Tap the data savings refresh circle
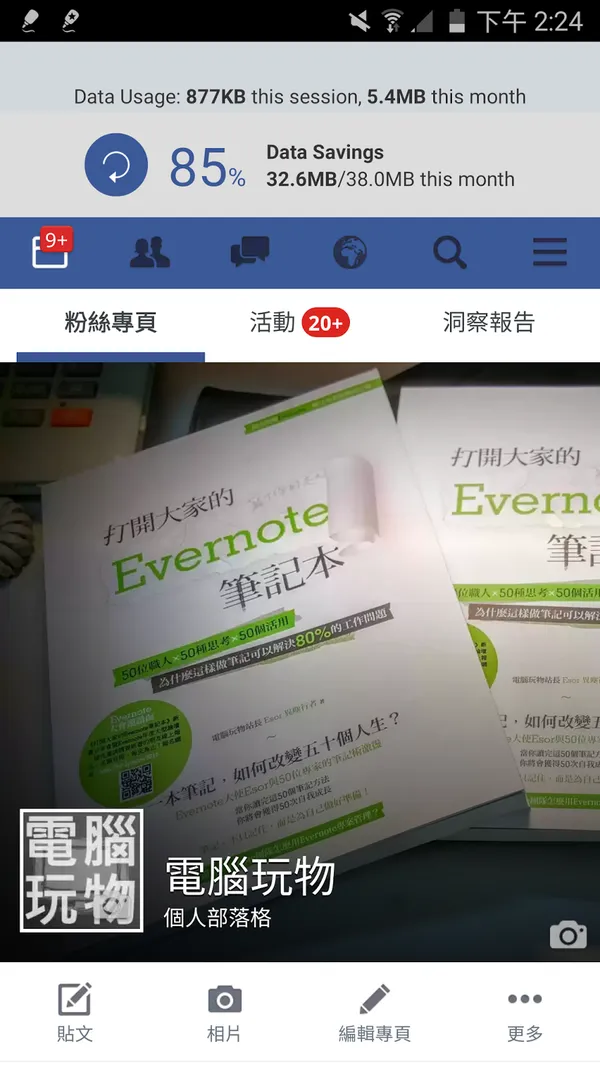The width and height of the screenshot is (600, 1067). coord(116,165)
